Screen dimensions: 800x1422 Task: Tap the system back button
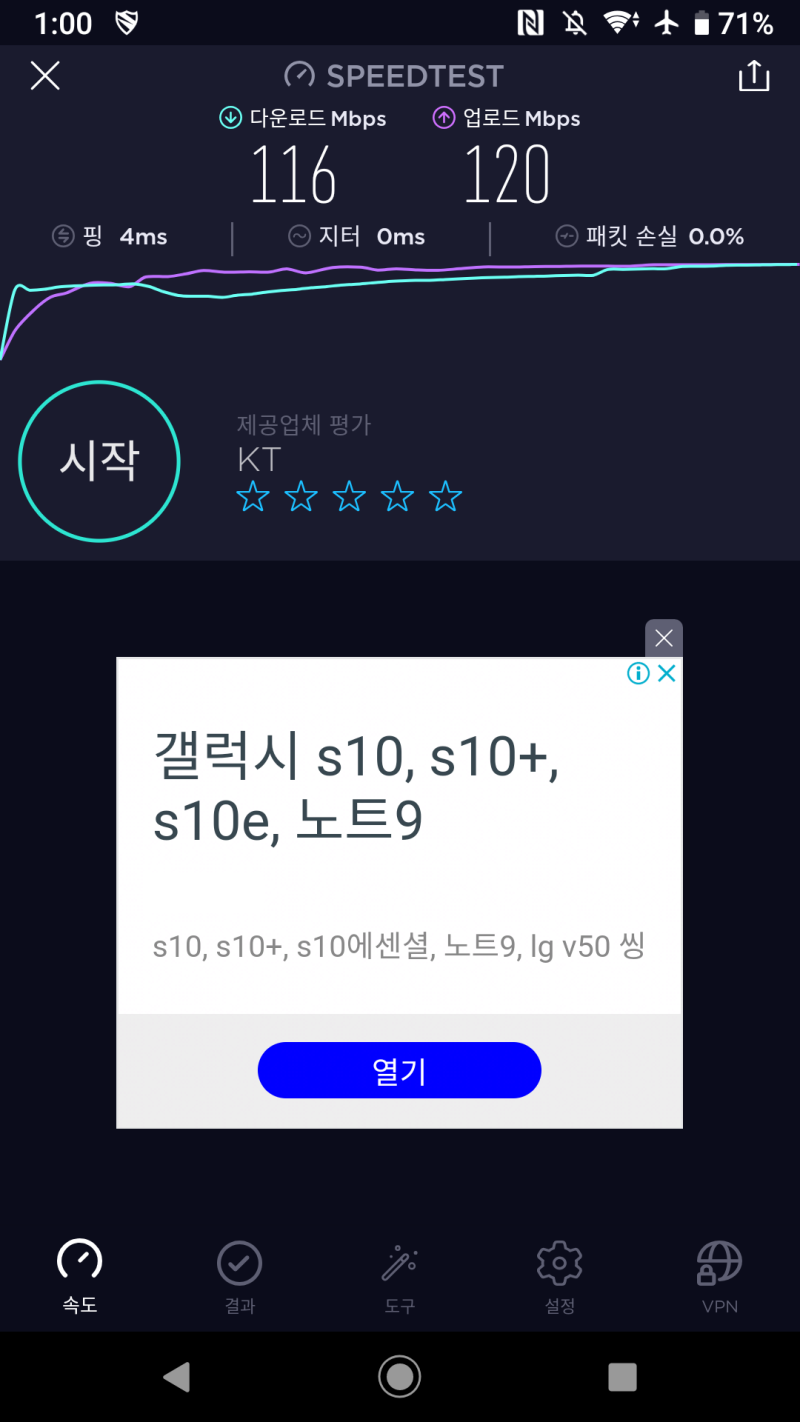coord(177,1377)
